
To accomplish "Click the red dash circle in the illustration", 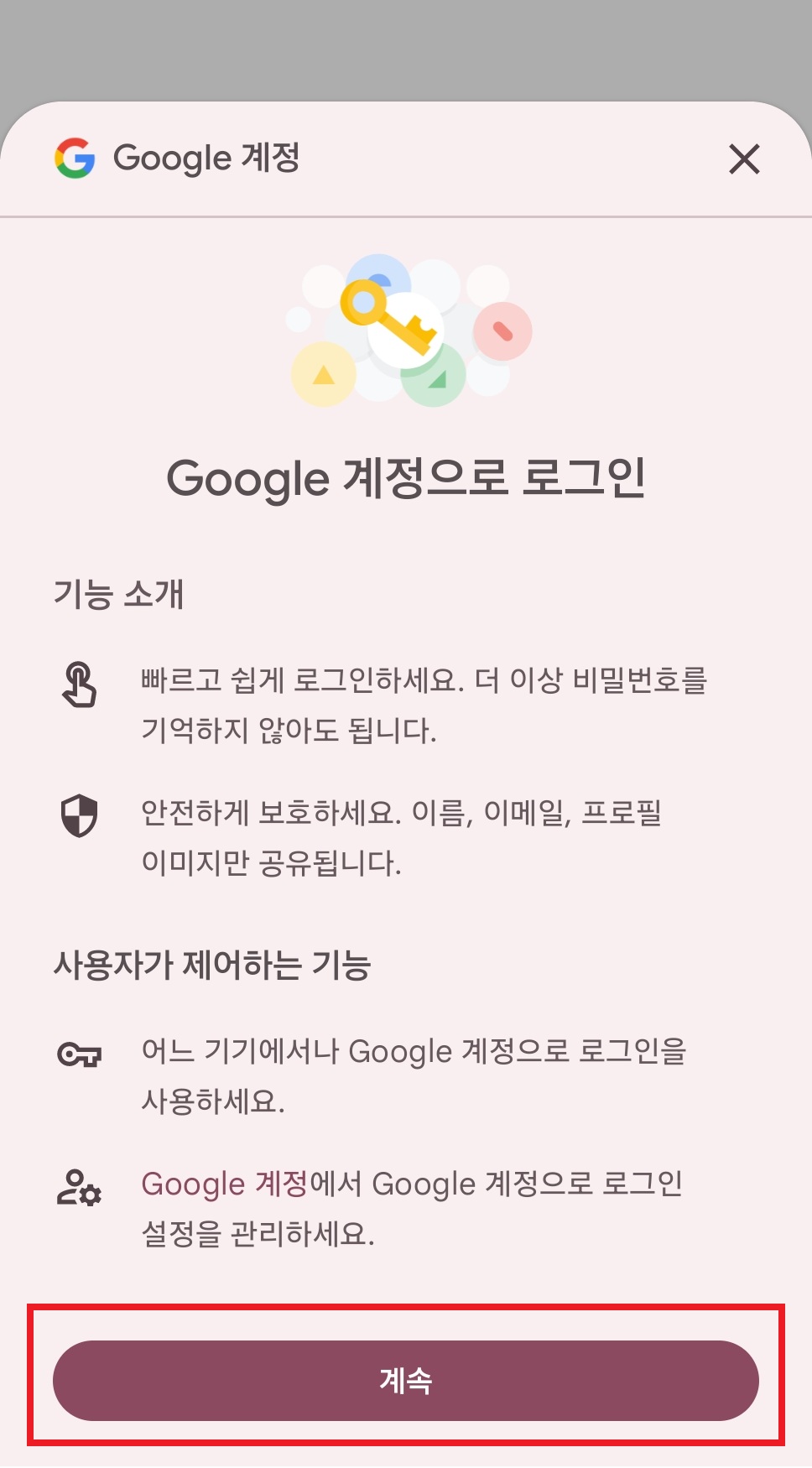I will pos(504,332).
